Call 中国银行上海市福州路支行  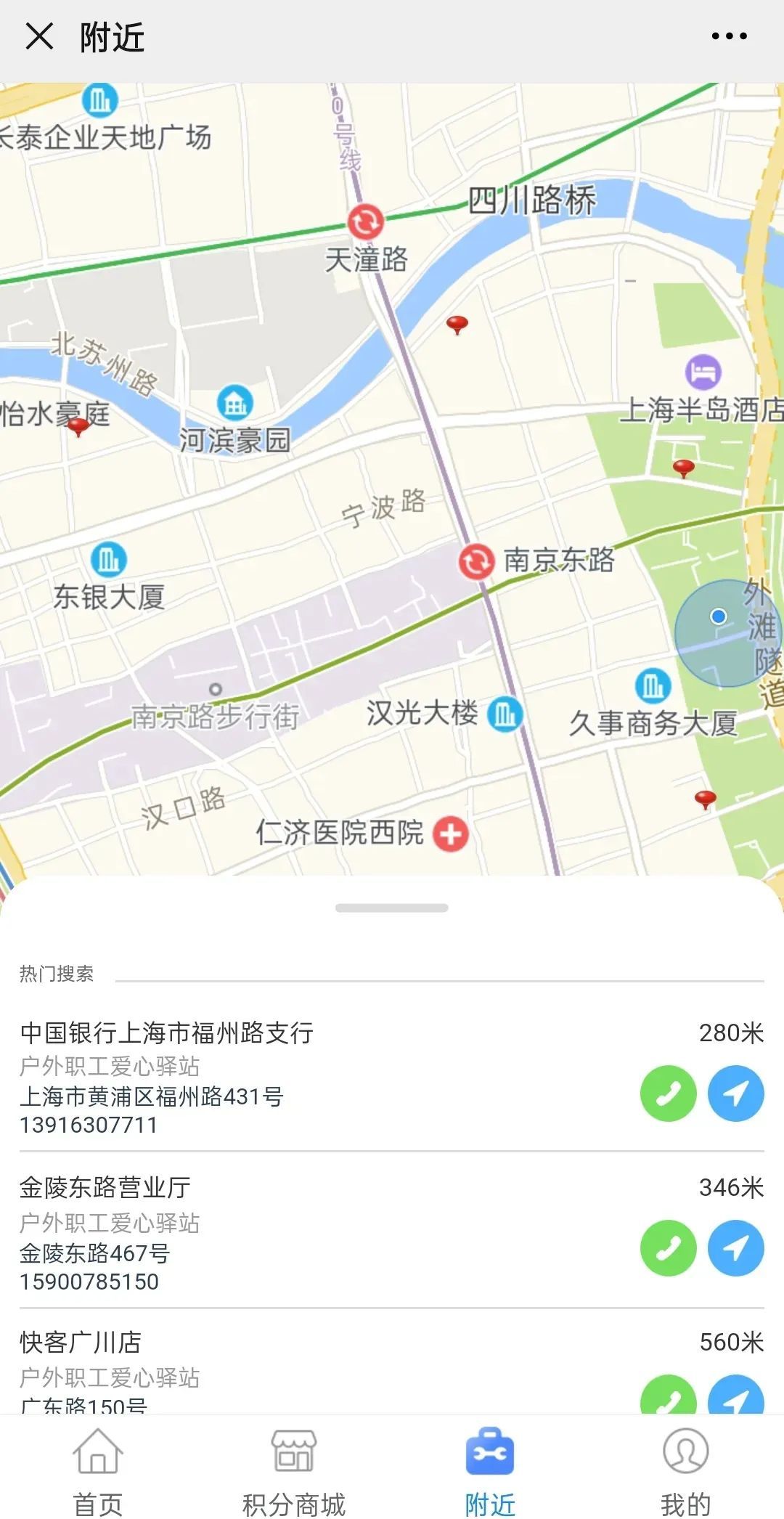tap(668, 1094)
